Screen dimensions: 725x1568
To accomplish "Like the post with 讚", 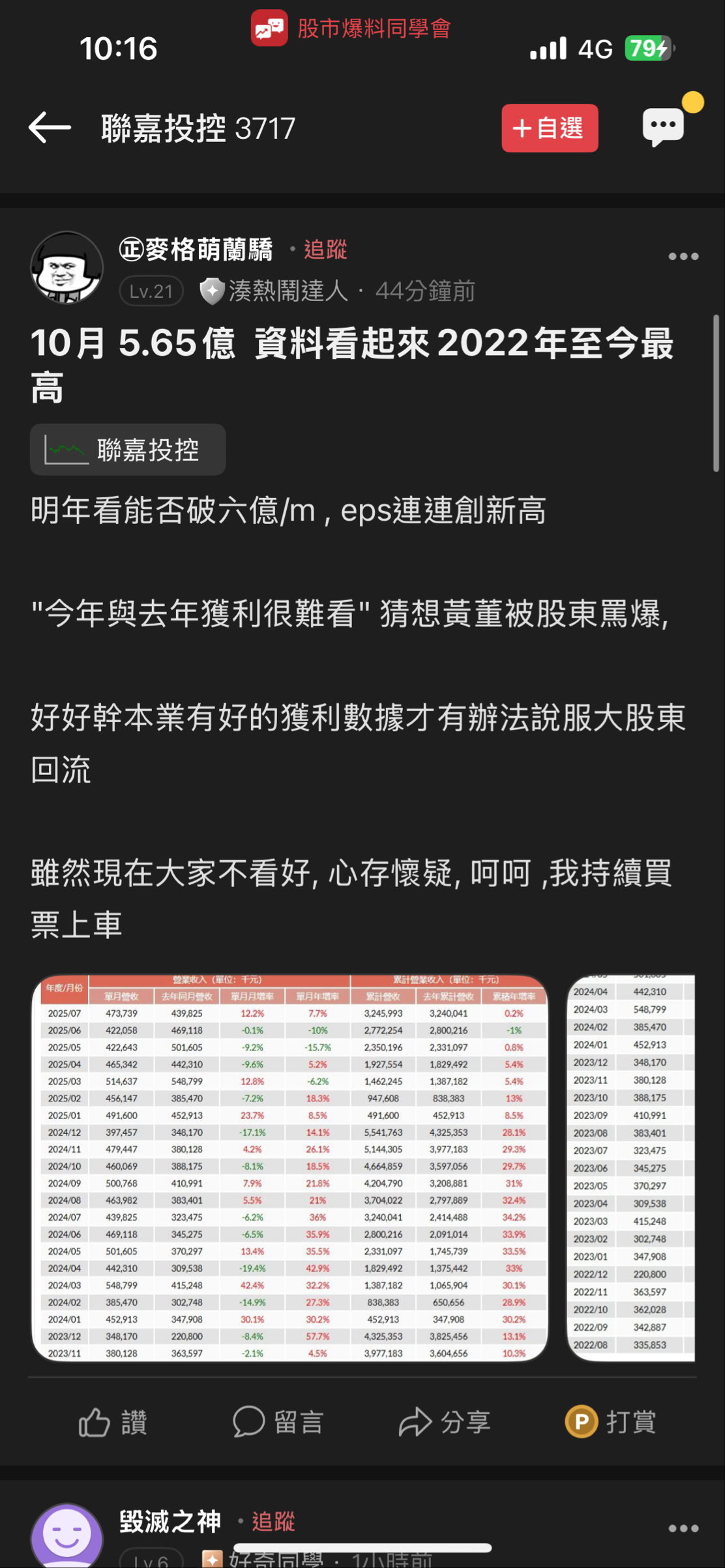I will click(x=113, y=1422).
